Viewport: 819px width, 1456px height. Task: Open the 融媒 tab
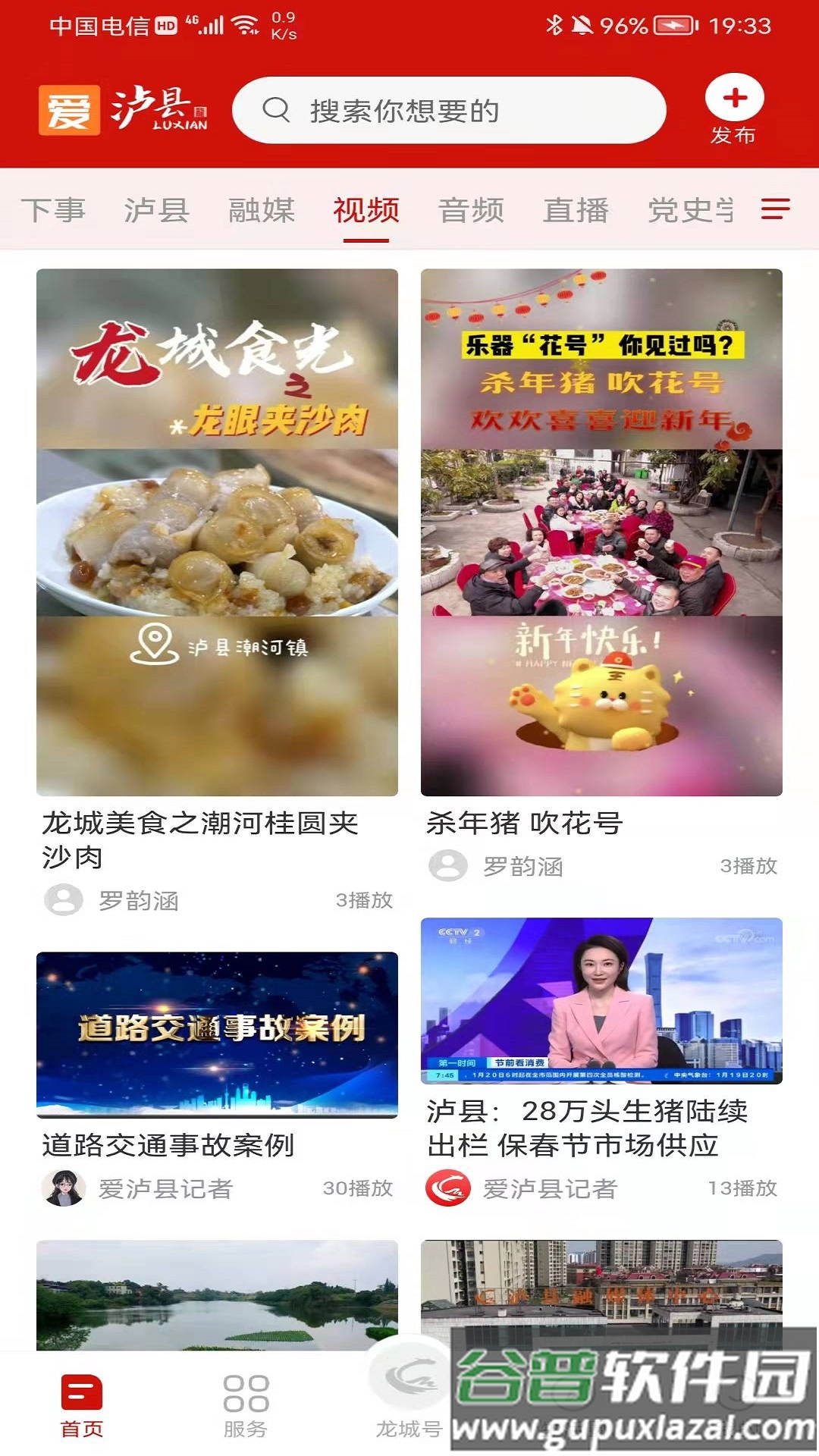(262, 211)
